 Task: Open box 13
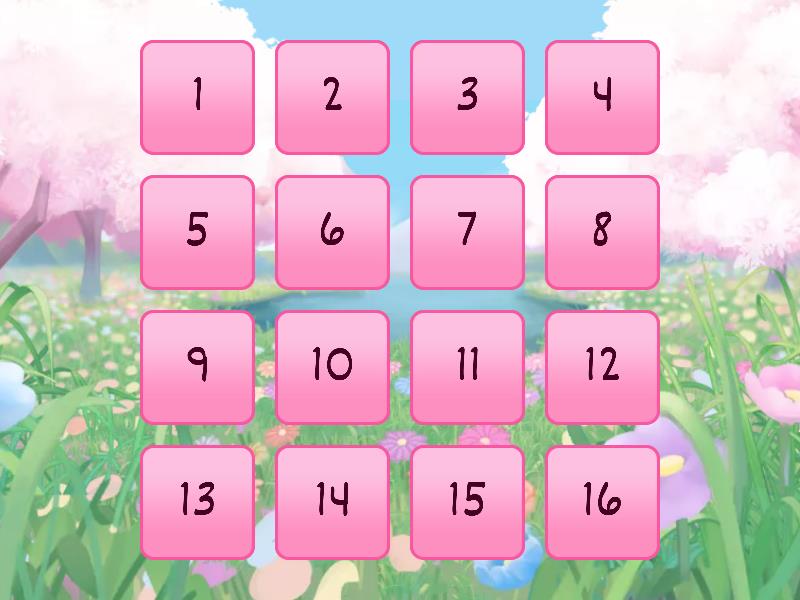click(x=197, y=502)
